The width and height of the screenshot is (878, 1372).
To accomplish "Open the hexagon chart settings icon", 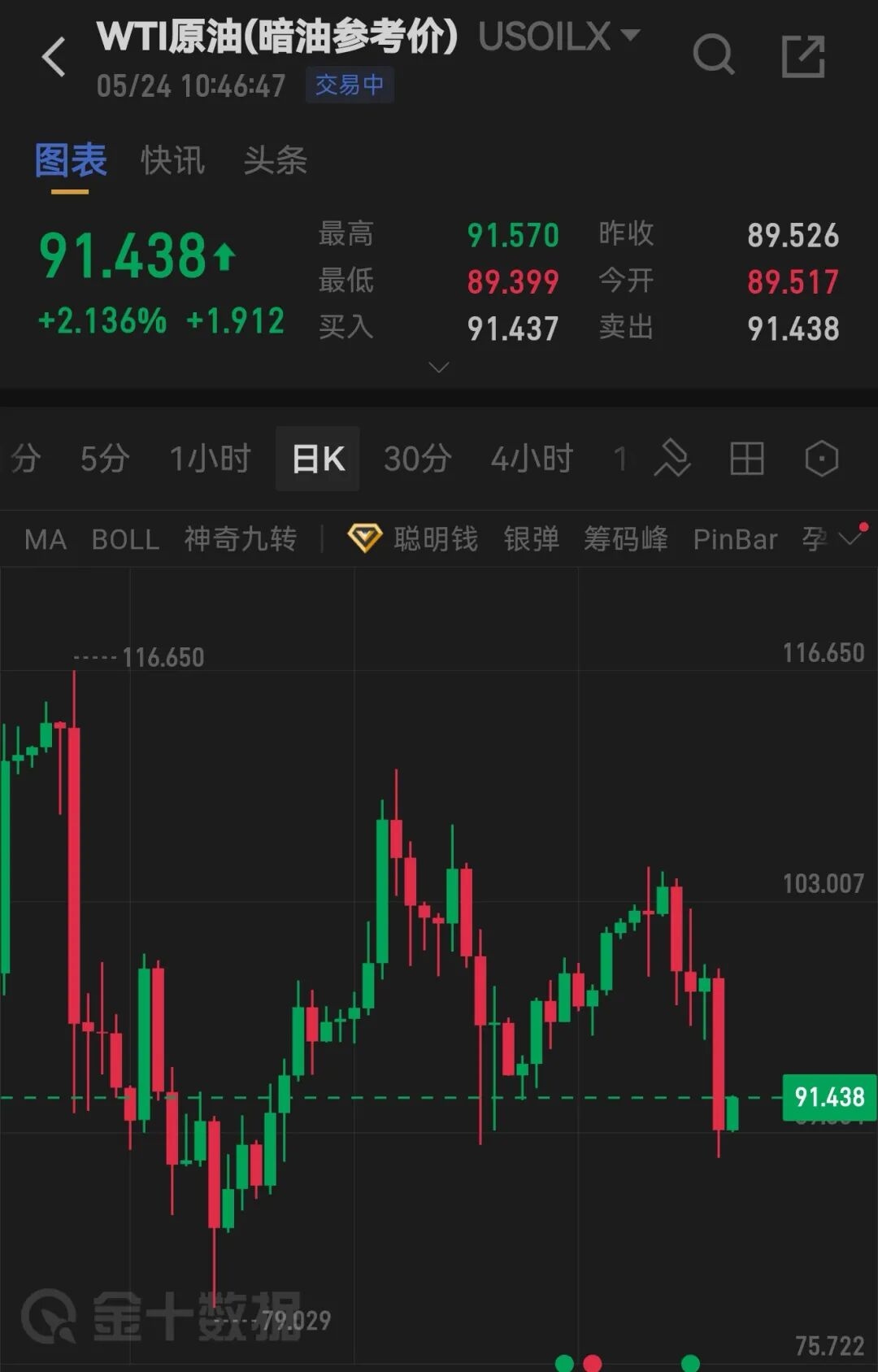I will point(821,459).
